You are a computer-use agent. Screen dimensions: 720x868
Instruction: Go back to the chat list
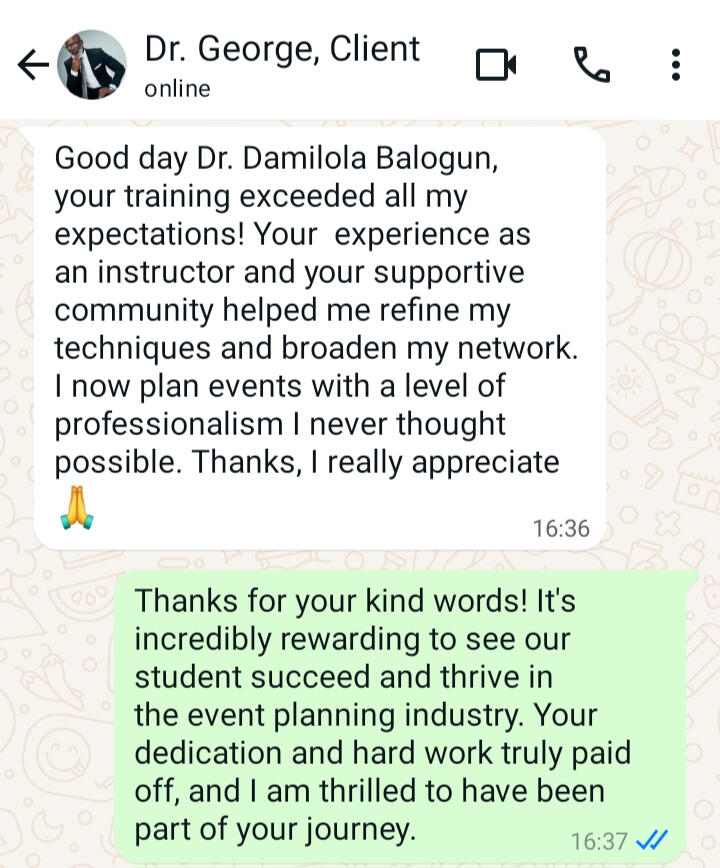click(33, 65)
